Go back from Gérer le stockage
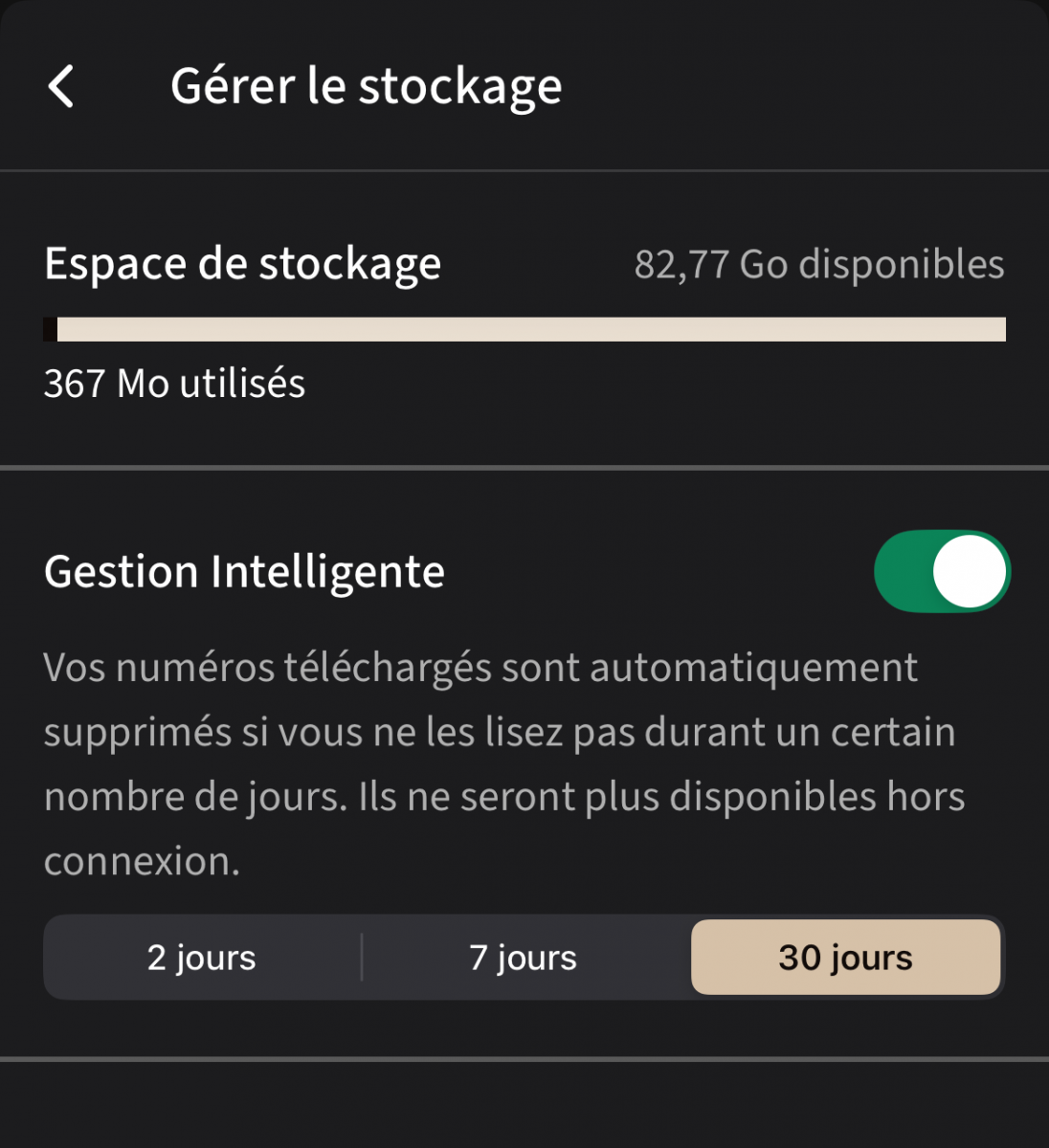Screen dimensions: 1049x1148 pos(61,86)
